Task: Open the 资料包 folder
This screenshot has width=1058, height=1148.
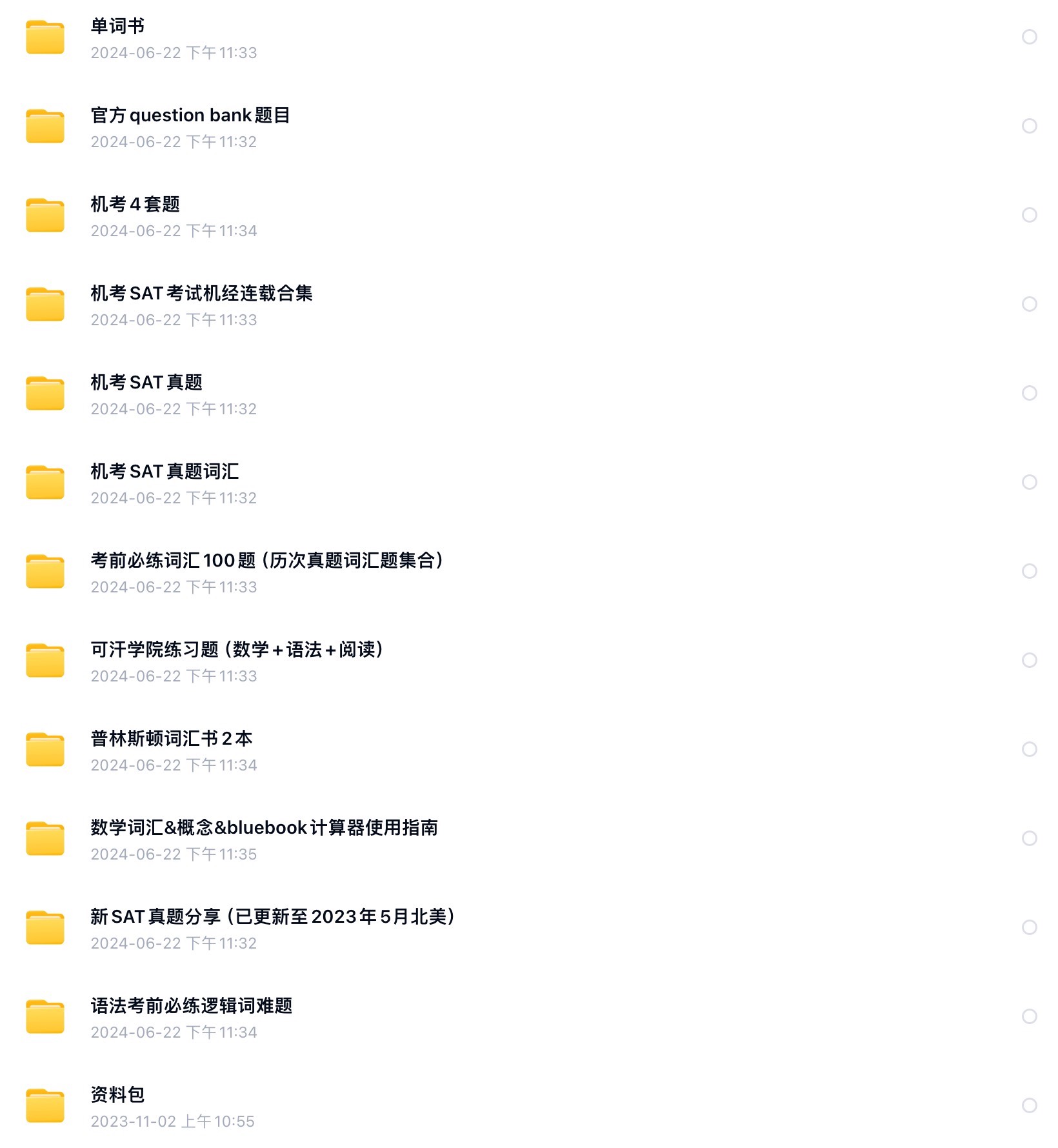Action: [x=117, y=1095]
